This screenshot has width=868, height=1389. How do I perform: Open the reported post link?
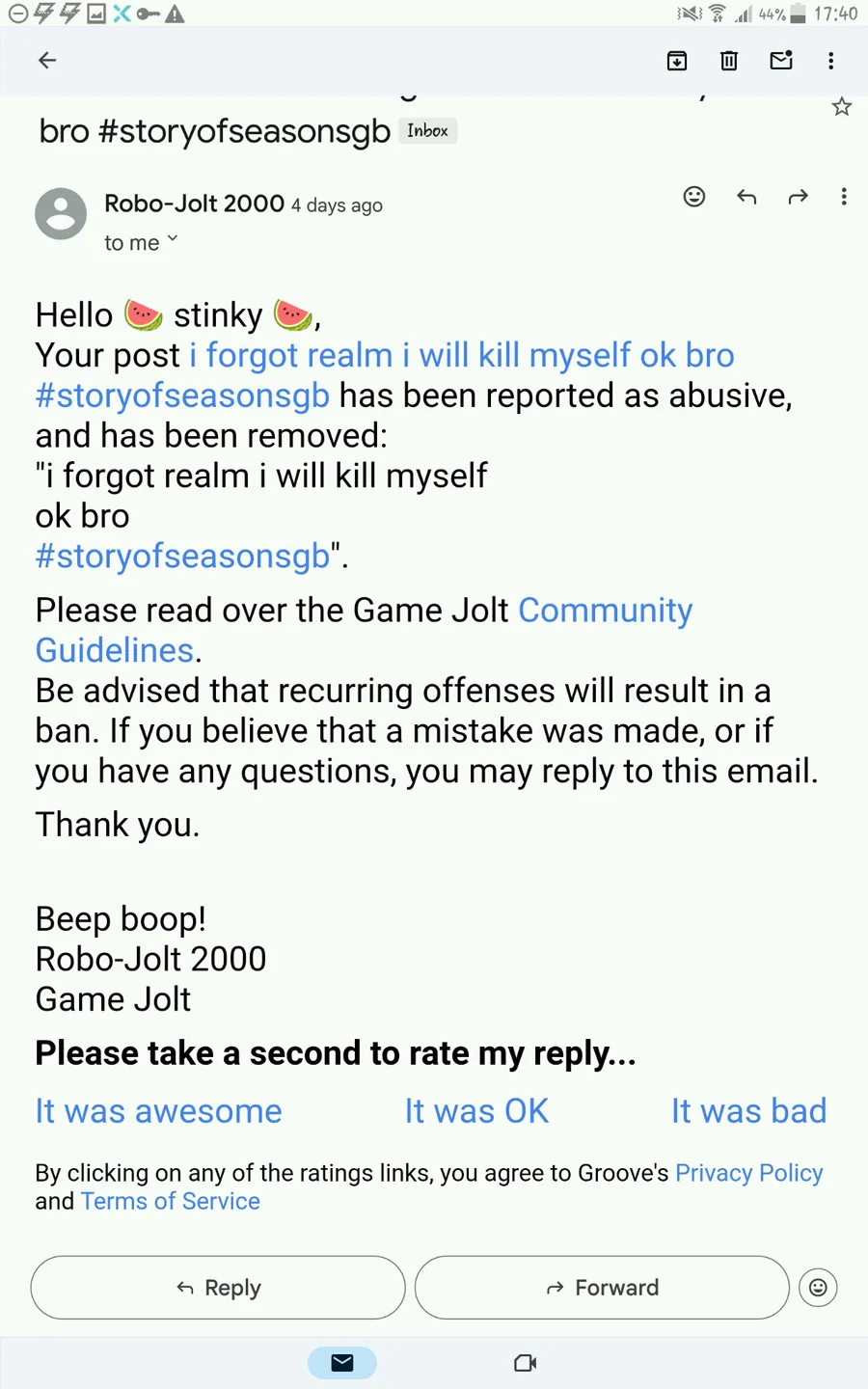pos(384,375)
